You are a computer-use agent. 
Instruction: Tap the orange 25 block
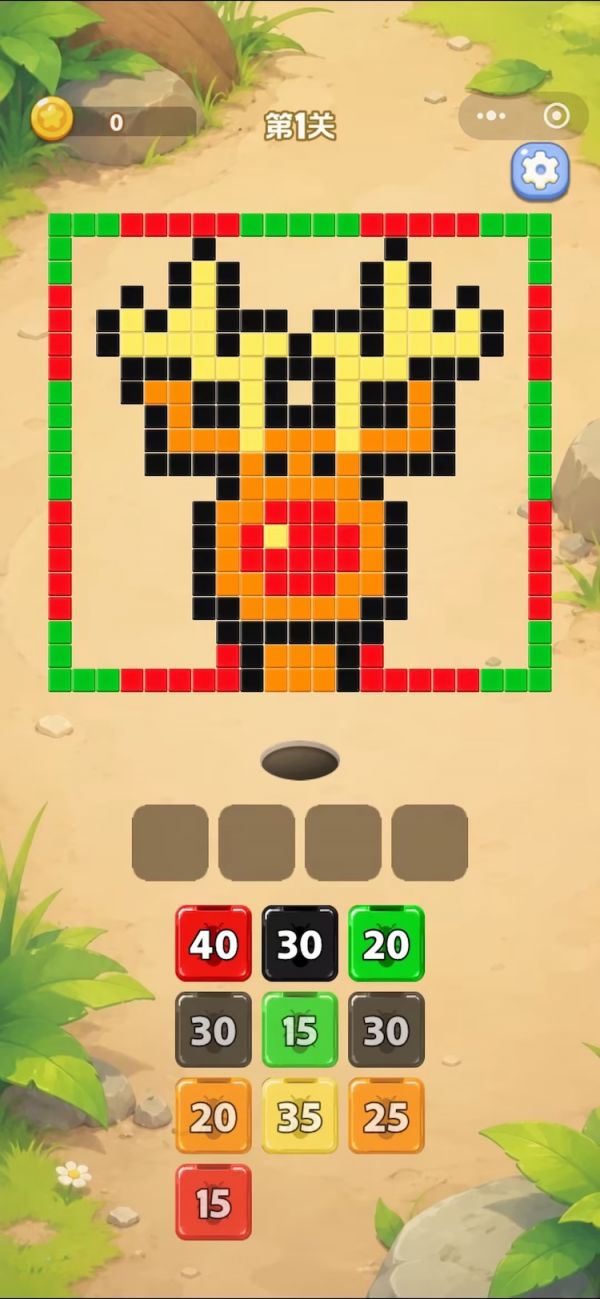pos(386,1116)
